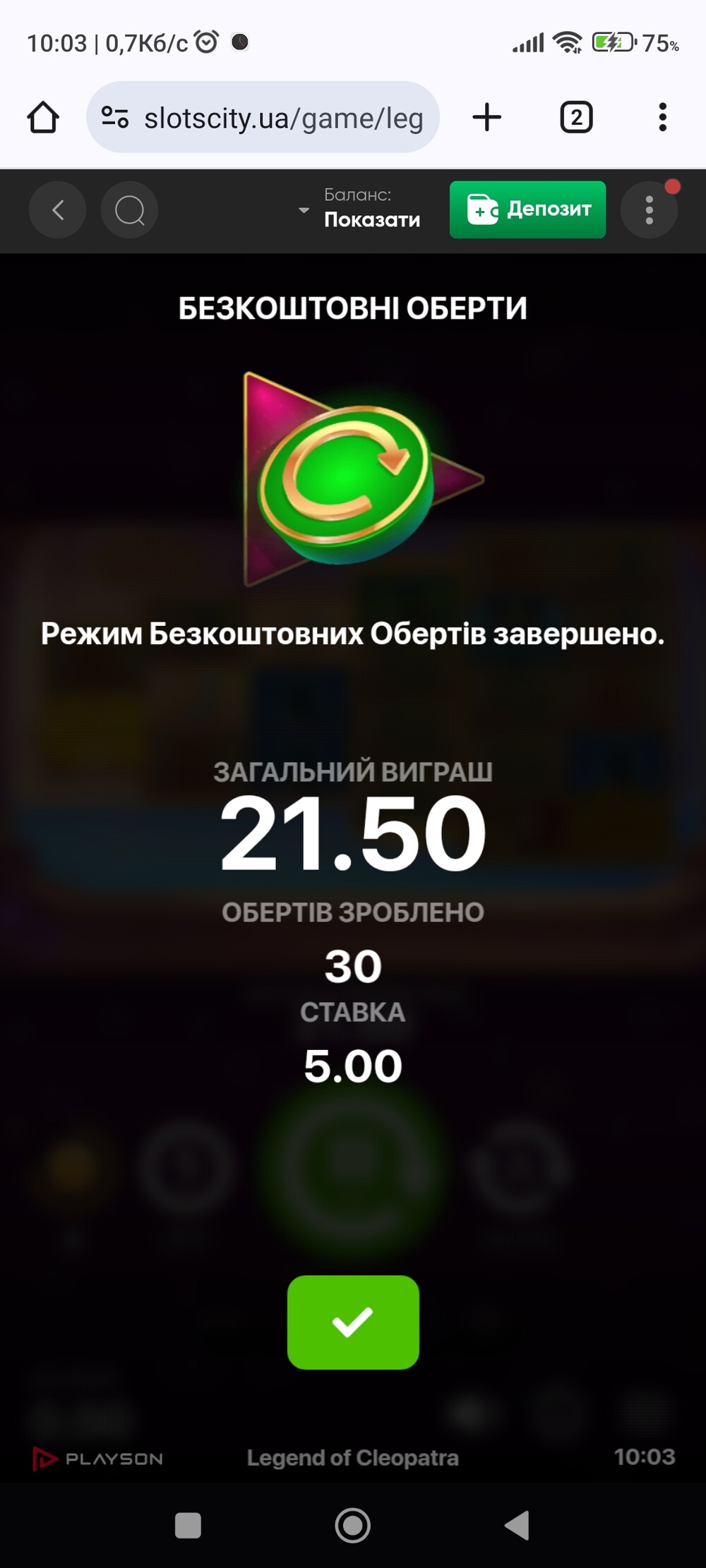
Task: Go to the browser home page
Action: (43, 117)
